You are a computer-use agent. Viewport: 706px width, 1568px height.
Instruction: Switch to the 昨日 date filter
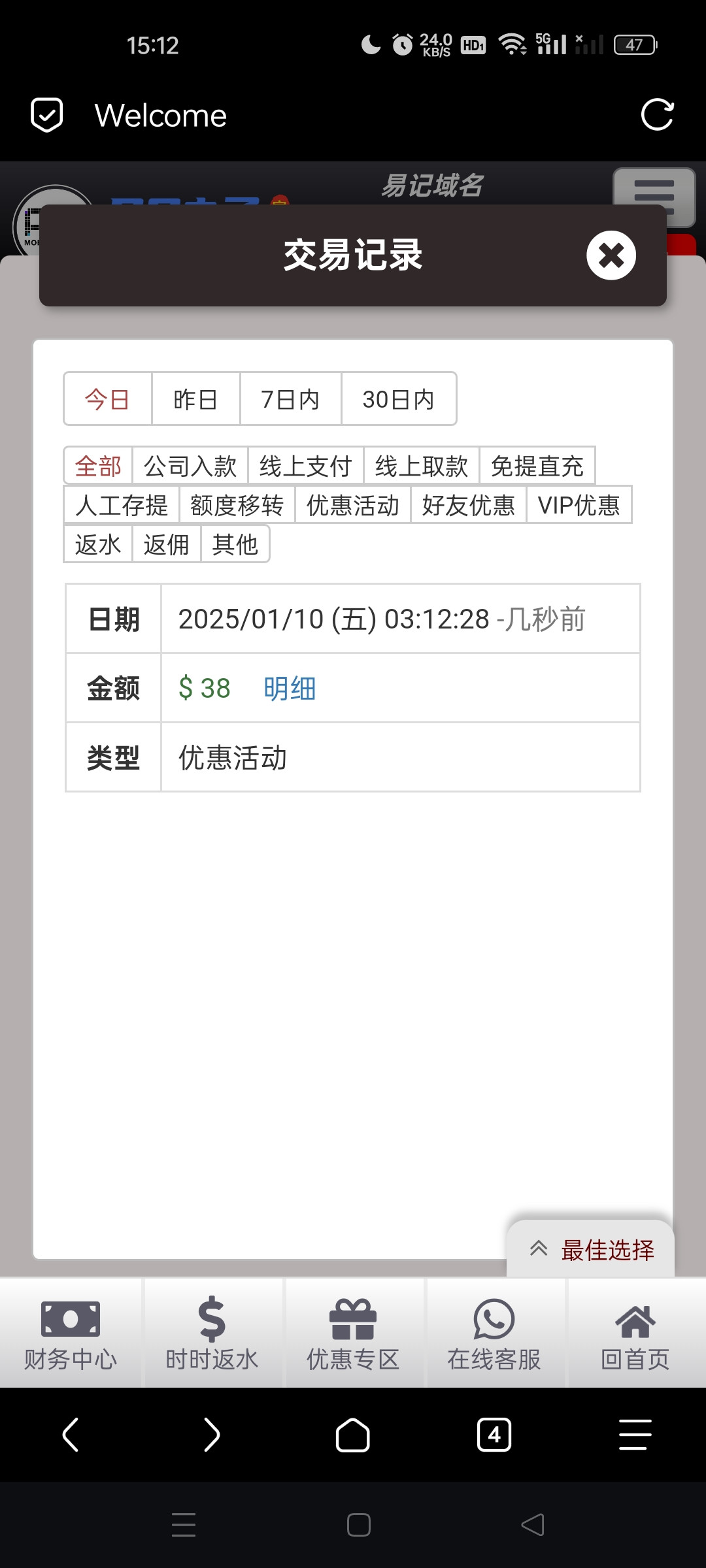coord(195,399)
